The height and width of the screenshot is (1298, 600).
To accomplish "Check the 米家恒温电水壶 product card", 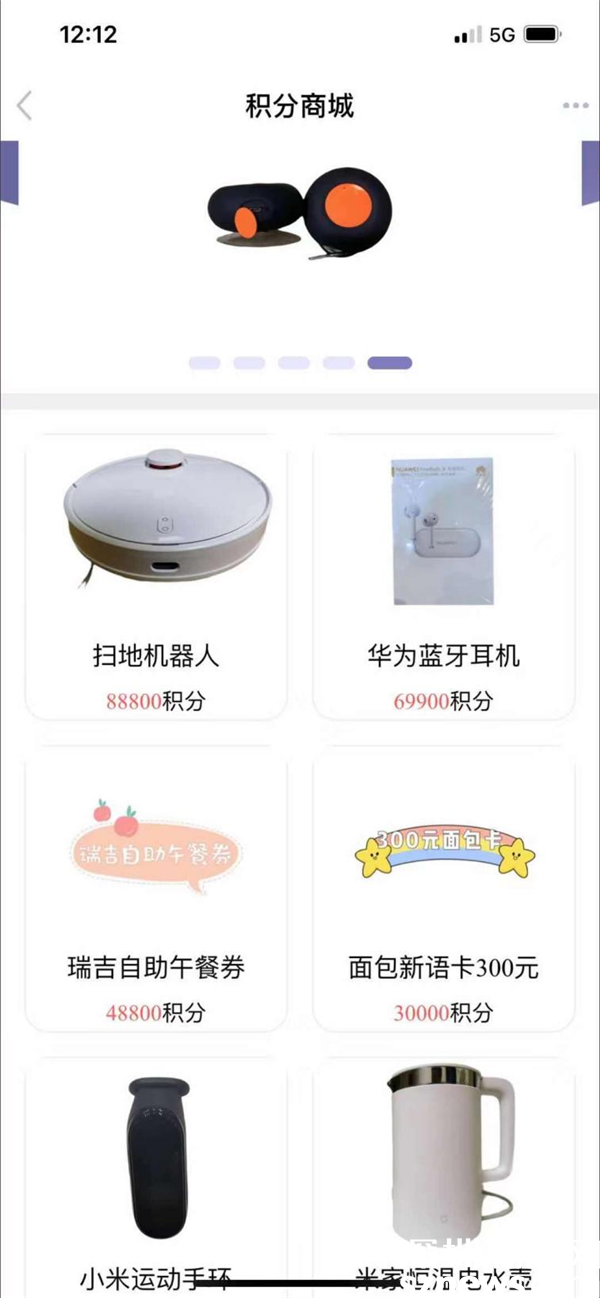I will [443, 1175].
